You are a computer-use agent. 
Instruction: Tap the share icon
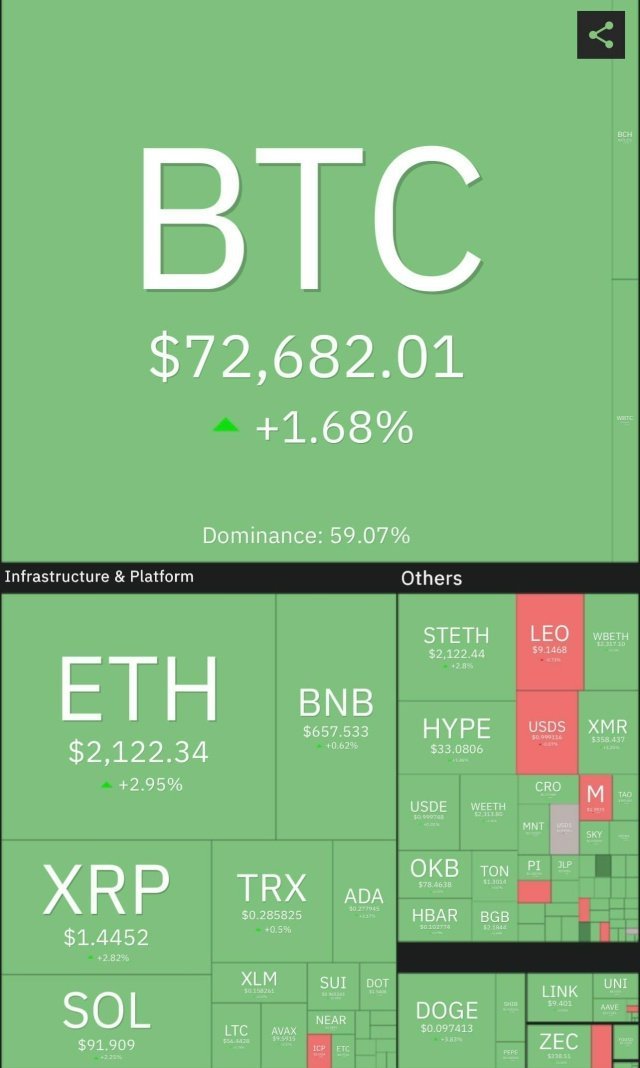coord(601,36)
